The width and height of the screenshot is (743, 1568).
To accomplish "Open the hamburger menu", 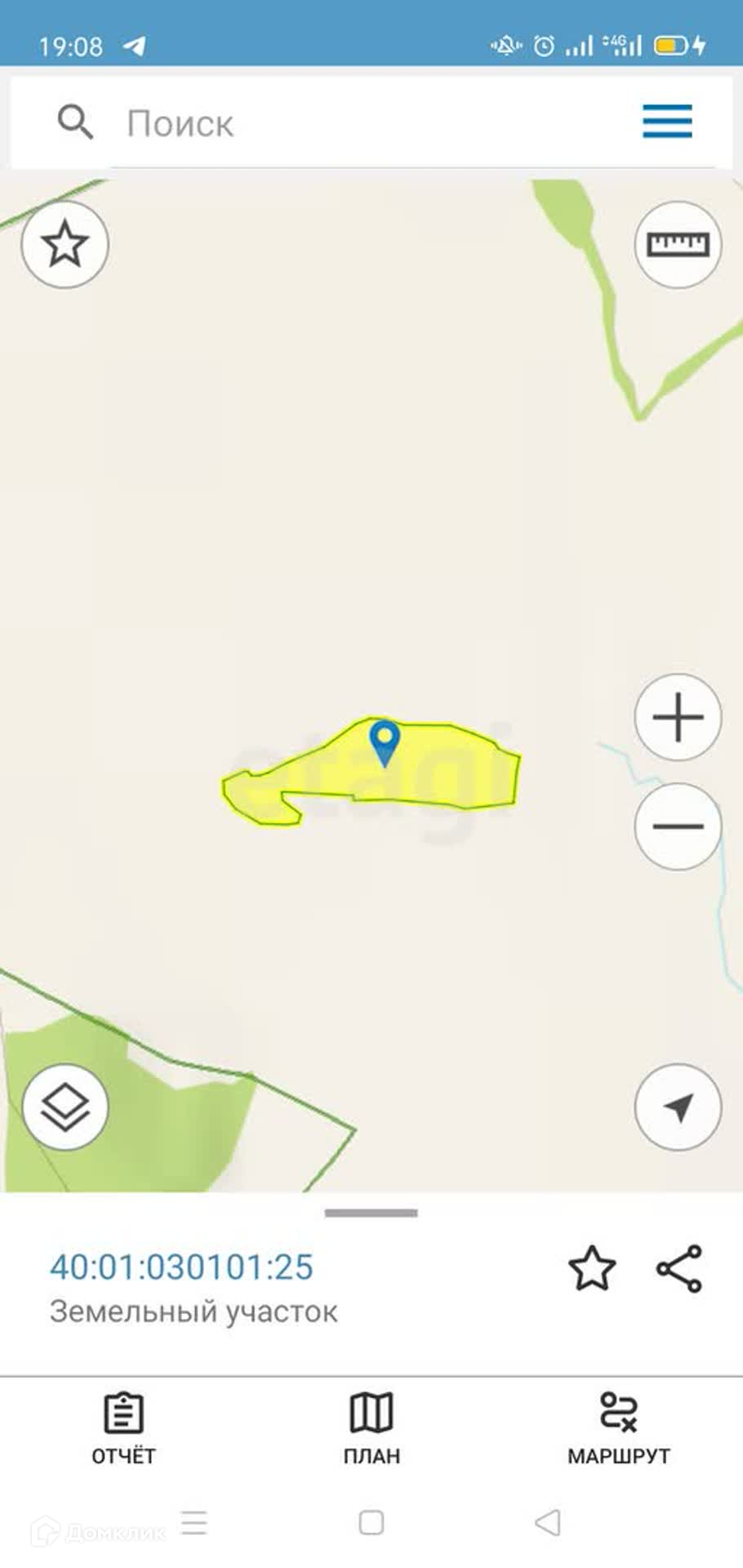I will (x=667, y=122).
